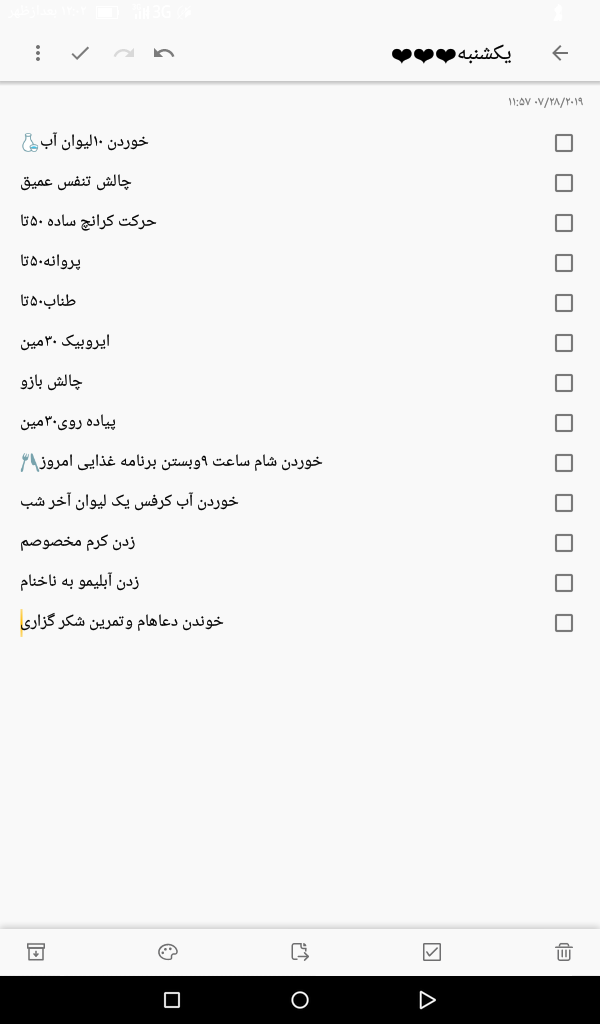
Task: Delete this note with trash icon
Action: point(564,952)
